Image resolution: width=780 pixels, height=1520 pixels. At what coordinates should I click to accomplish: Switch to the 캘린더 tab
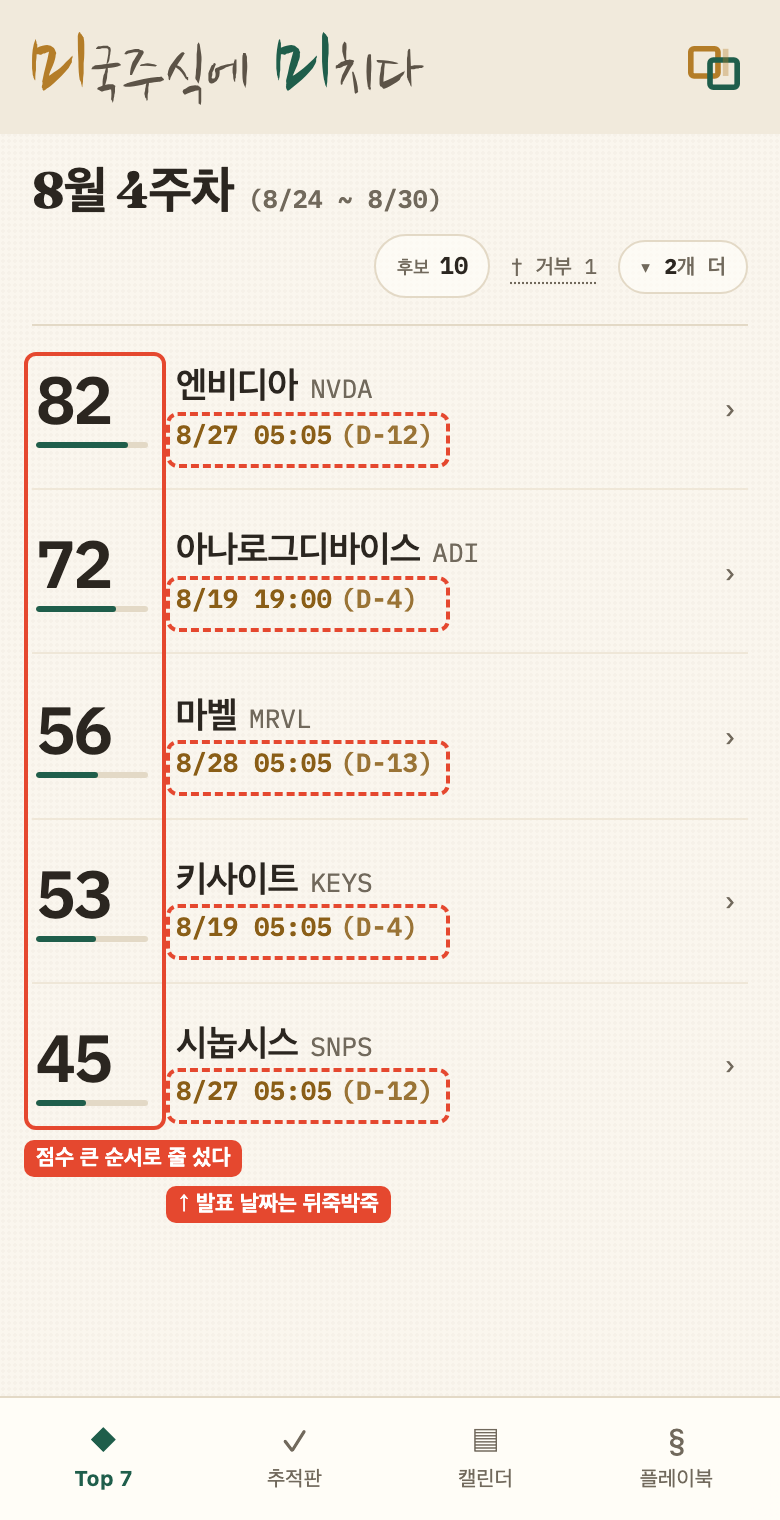[x=485, y=1458]
